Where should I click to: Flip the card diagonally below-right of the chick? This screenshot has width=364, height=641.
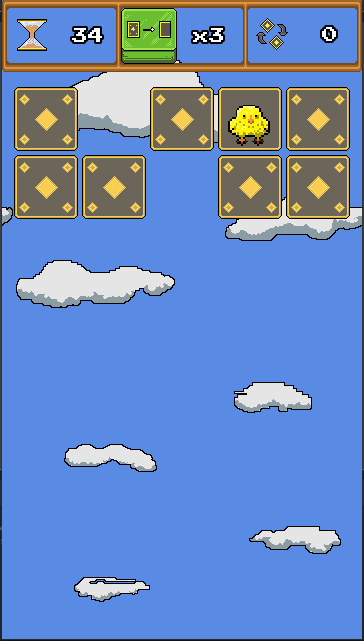[x=318, y=187]
